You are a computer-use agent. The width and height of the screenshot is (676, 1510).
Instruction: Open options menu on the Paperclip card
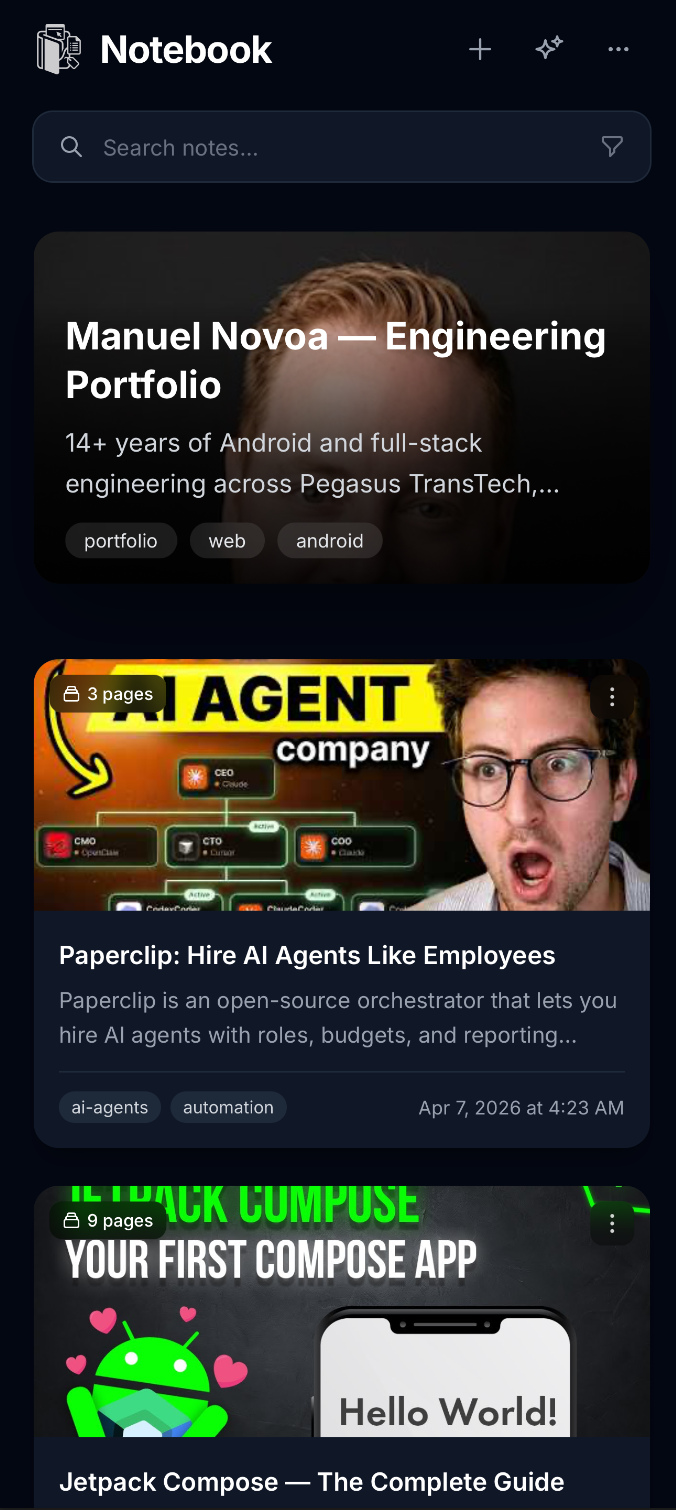click(612, 697)
